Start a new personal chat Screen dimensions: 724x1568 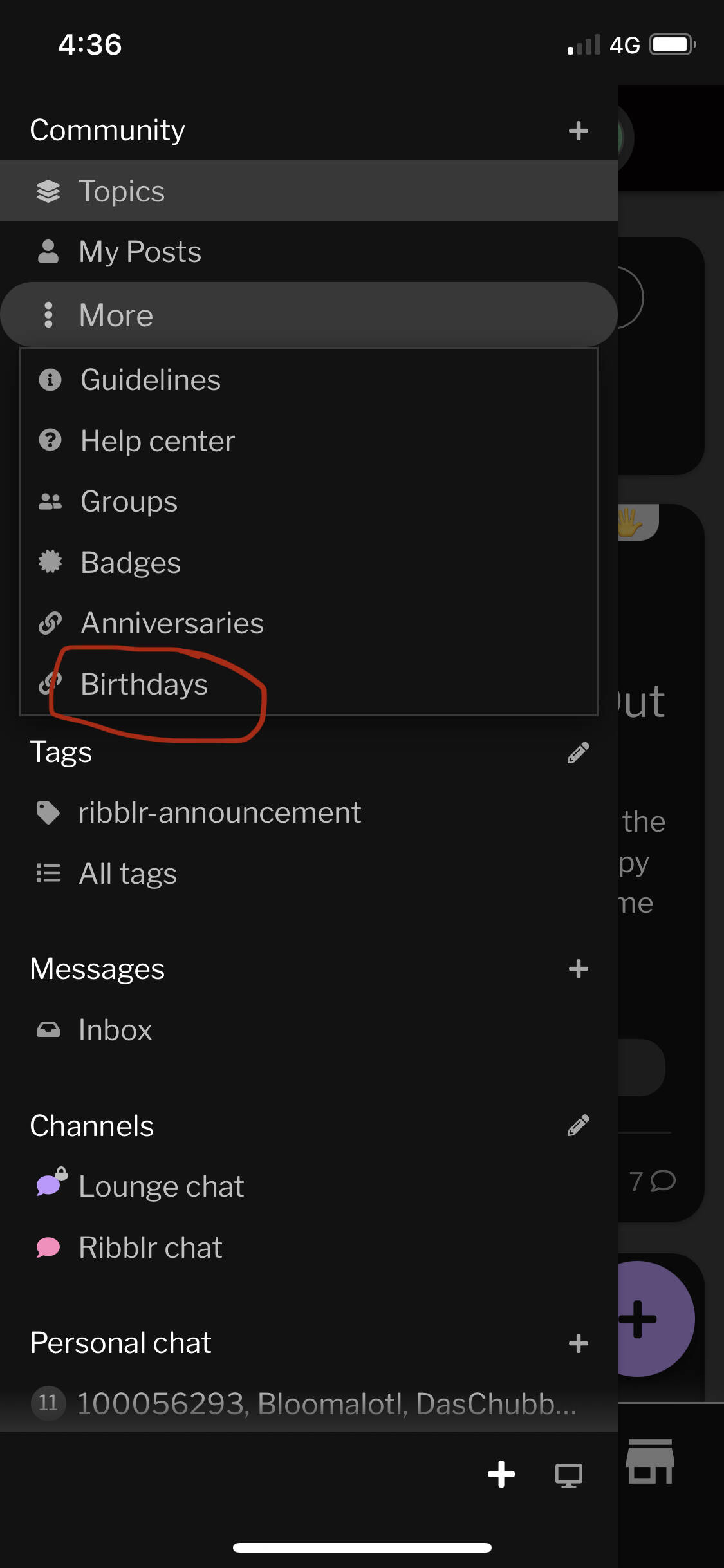point(578,1343)
